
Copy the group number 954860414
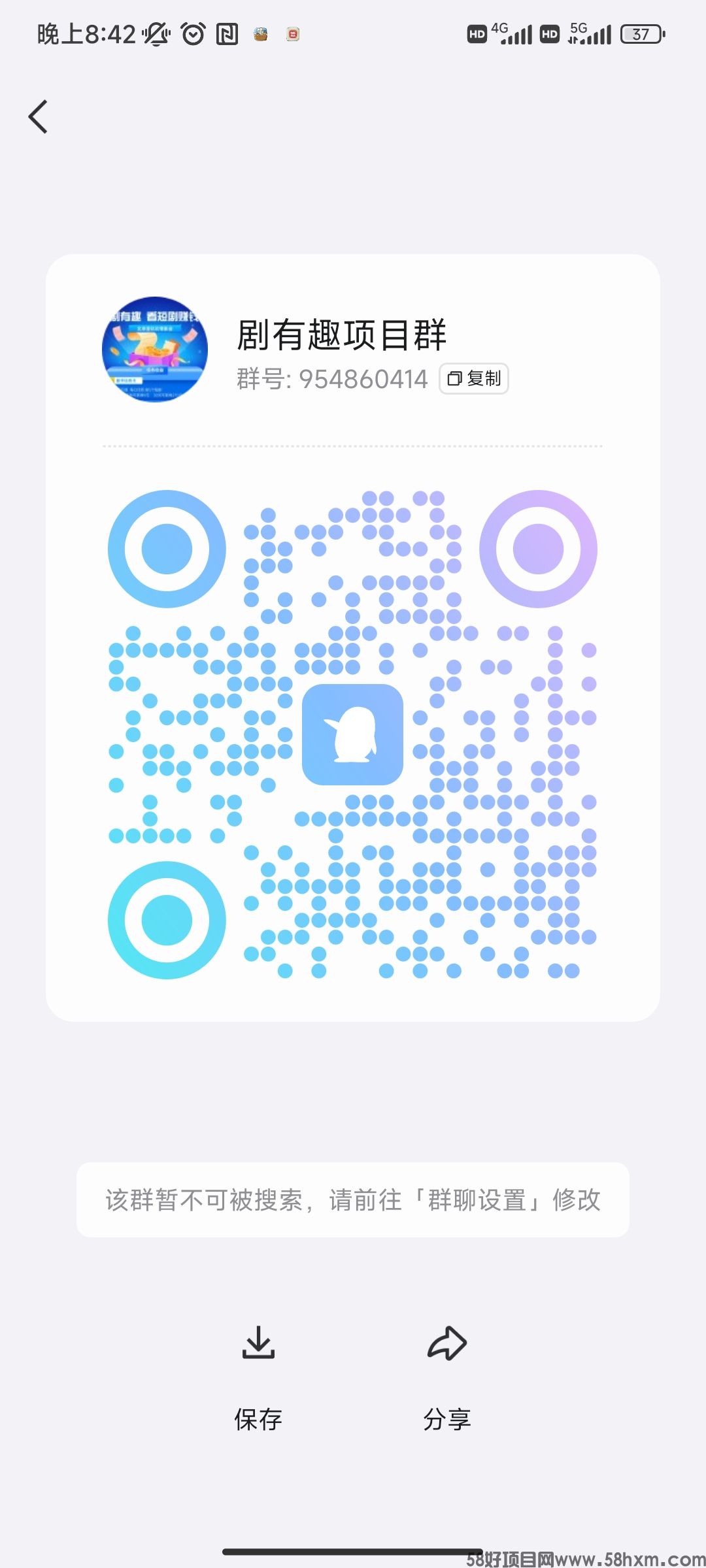pos(474,379)
